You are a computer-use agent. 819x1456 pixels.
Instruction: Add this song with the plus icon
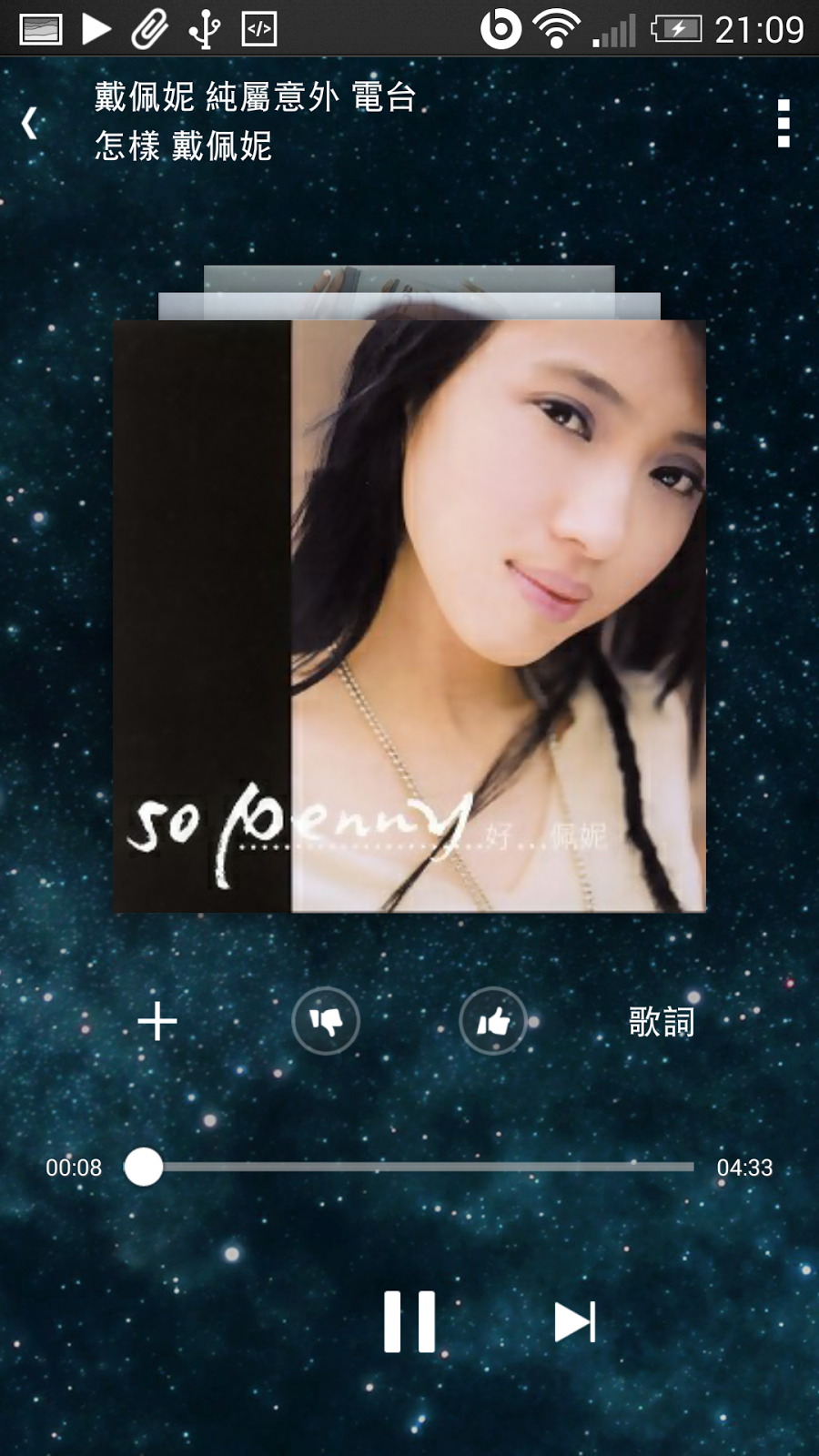157,1021
